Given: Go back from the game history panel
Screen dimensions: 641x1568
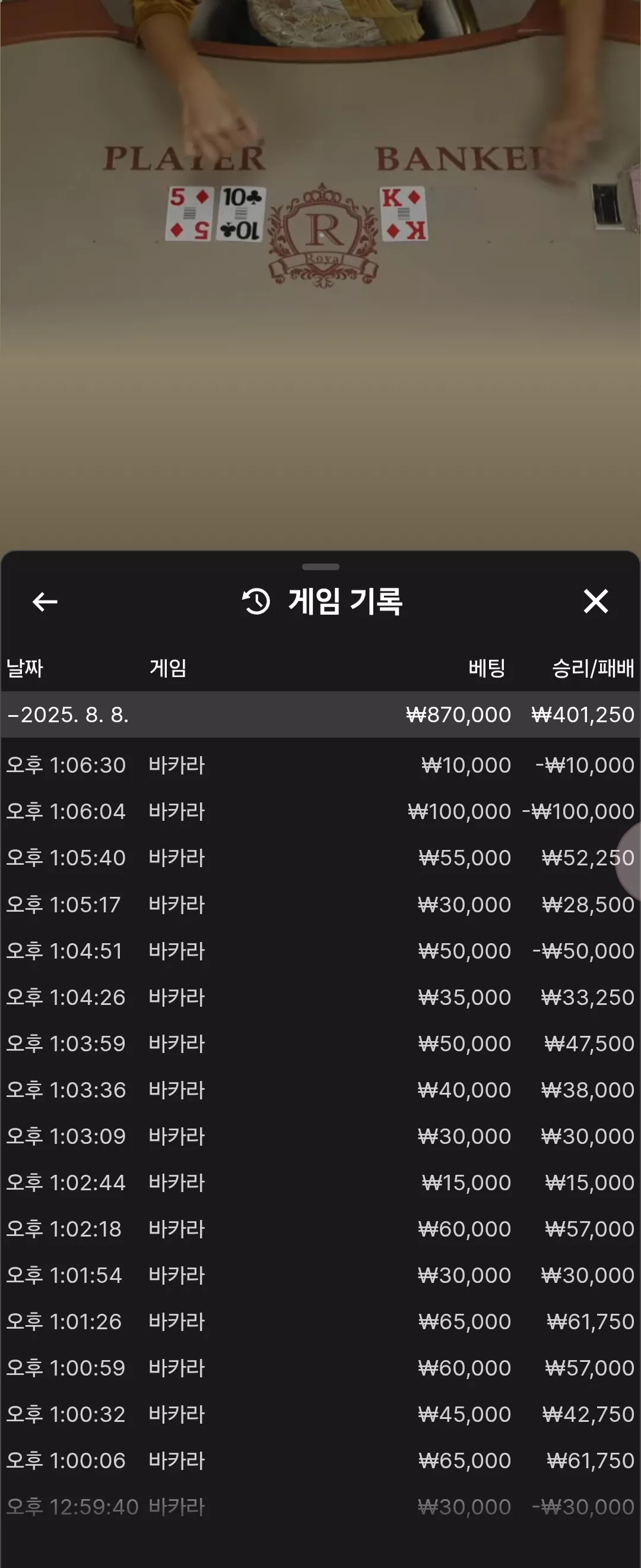Looking at the screenshot, I should pos(45,602).
